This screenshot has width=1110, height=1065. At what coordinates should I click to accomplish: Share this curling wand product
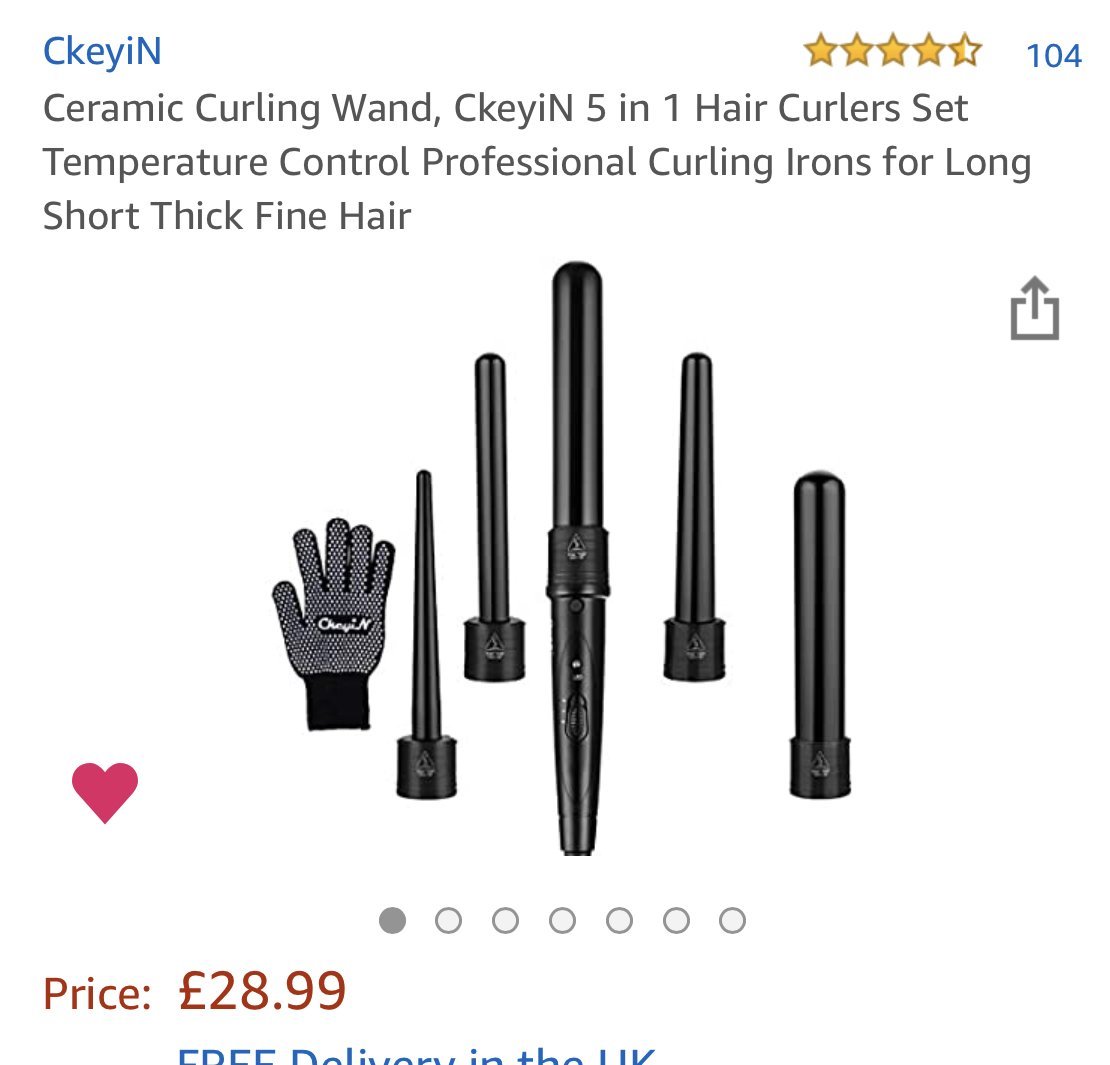click(1034, 309)
